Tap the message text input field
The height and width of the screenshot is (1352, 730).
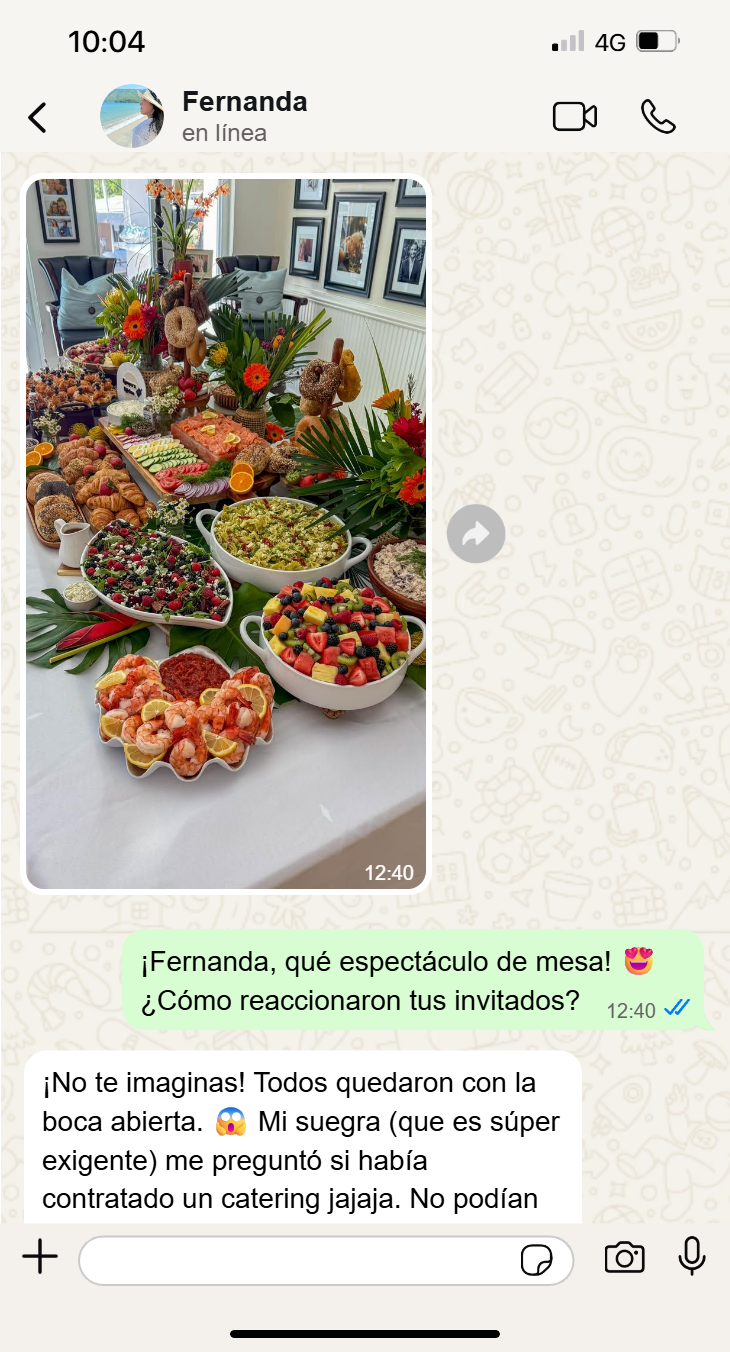point(300,1259)
